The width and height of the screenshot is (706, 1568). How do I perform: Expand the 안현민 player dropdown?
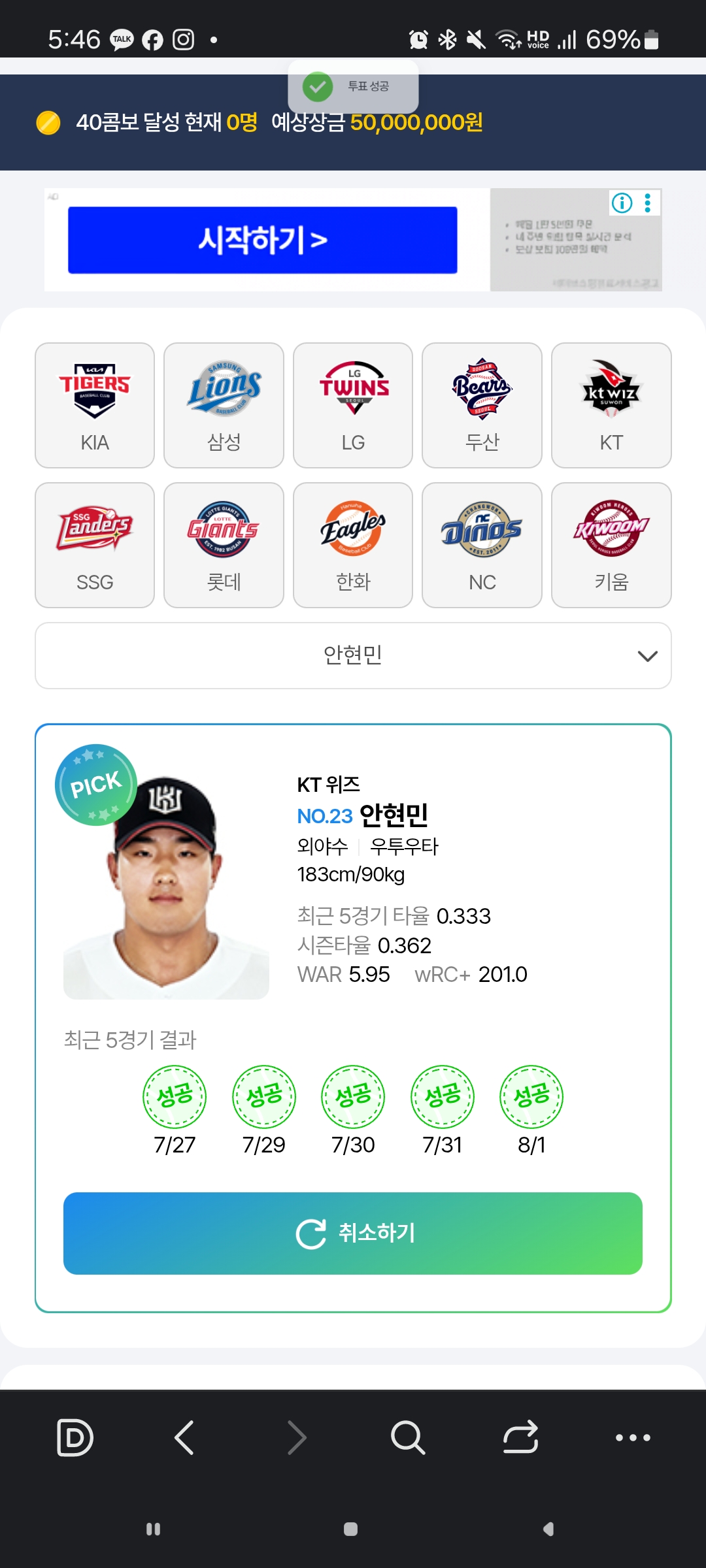tap(353, 655)
